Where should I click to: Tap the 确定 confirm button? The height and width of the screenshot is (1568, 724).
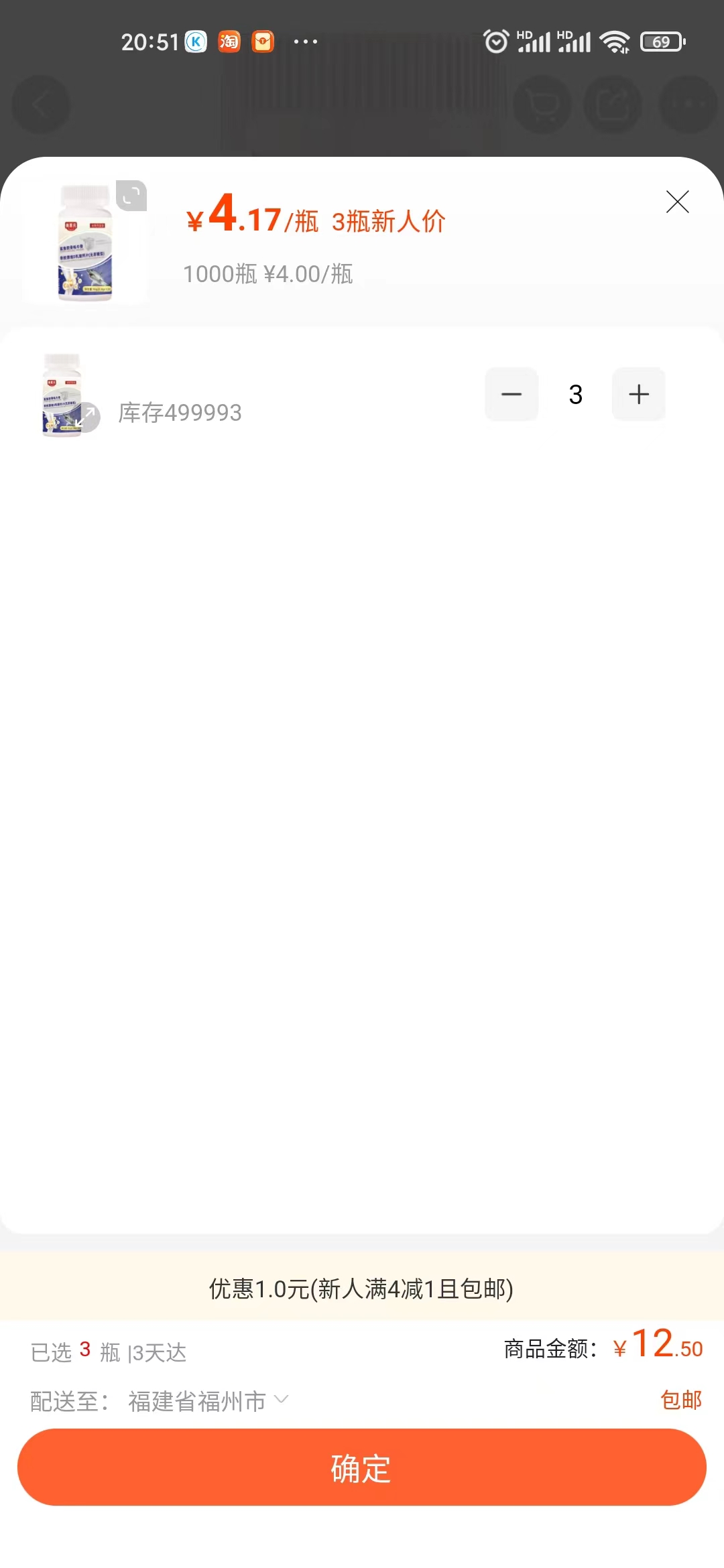[362, 1467]
